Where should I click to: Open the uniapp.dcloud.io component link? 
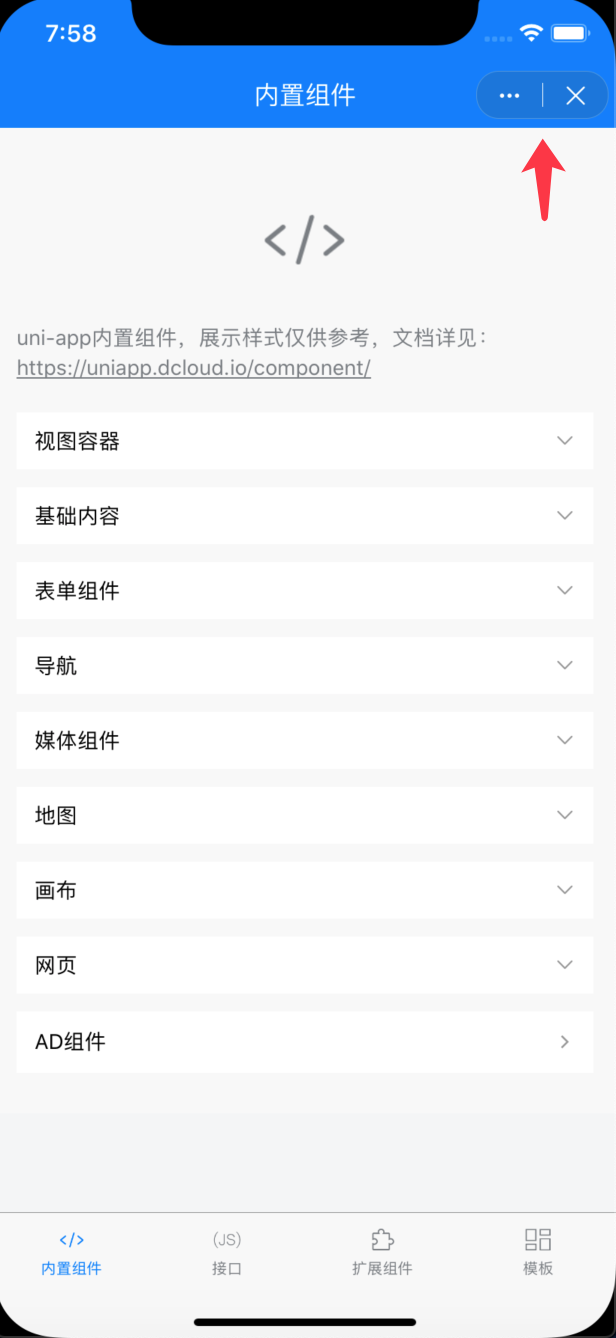[x=194, y=367]
